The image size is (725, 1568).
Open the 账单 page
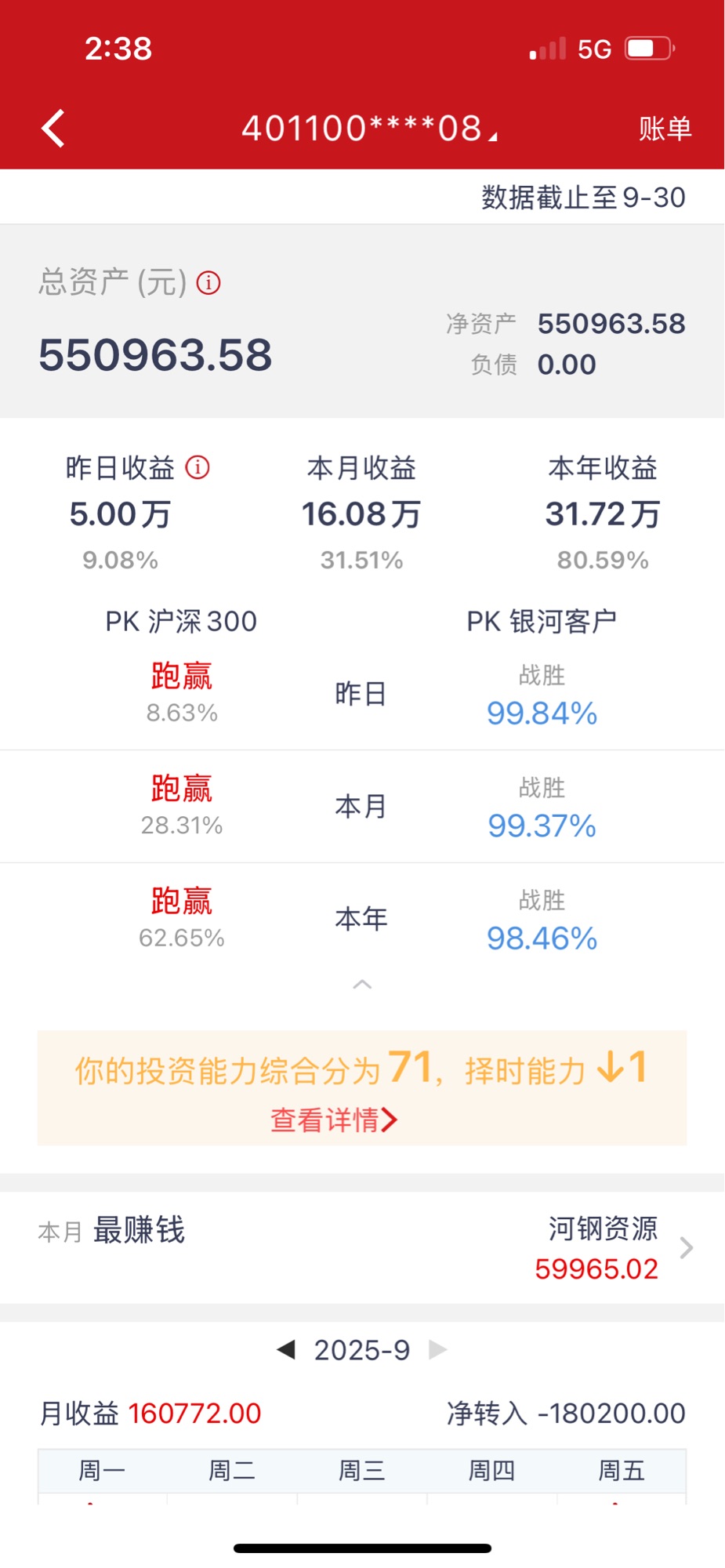pos(664,129)
